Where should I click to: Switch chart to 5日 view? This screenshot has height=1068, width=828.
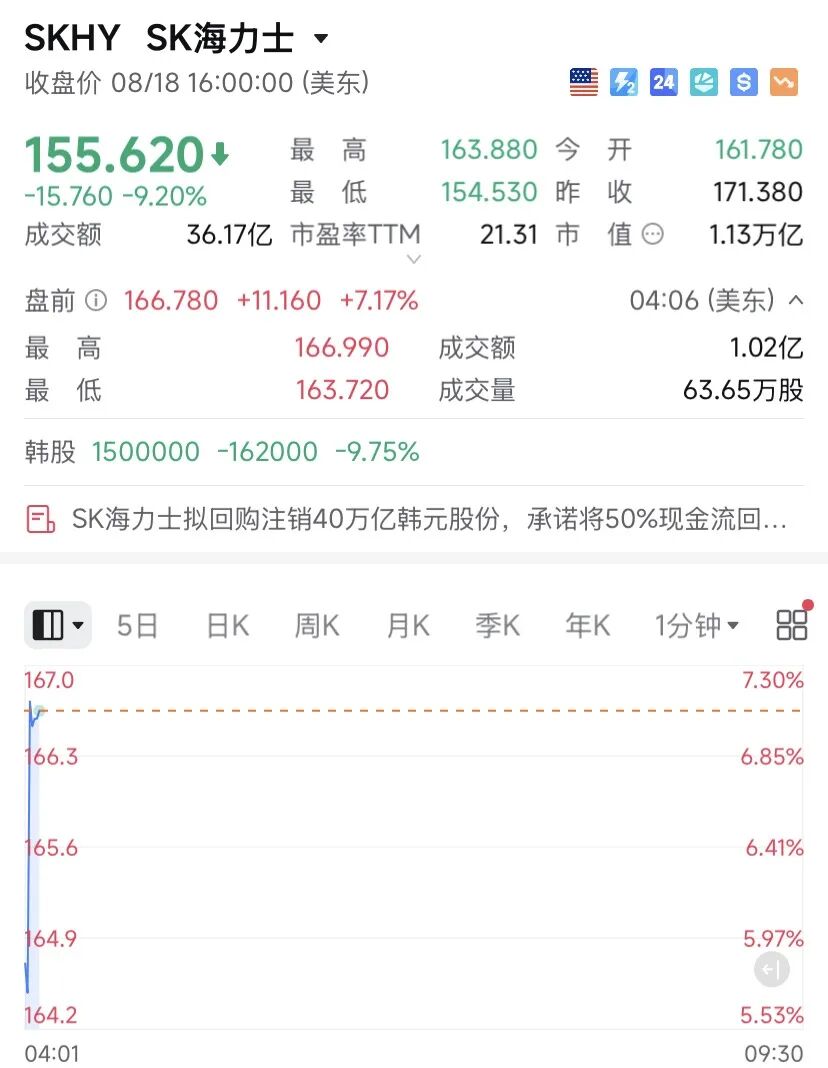(137, 625)
